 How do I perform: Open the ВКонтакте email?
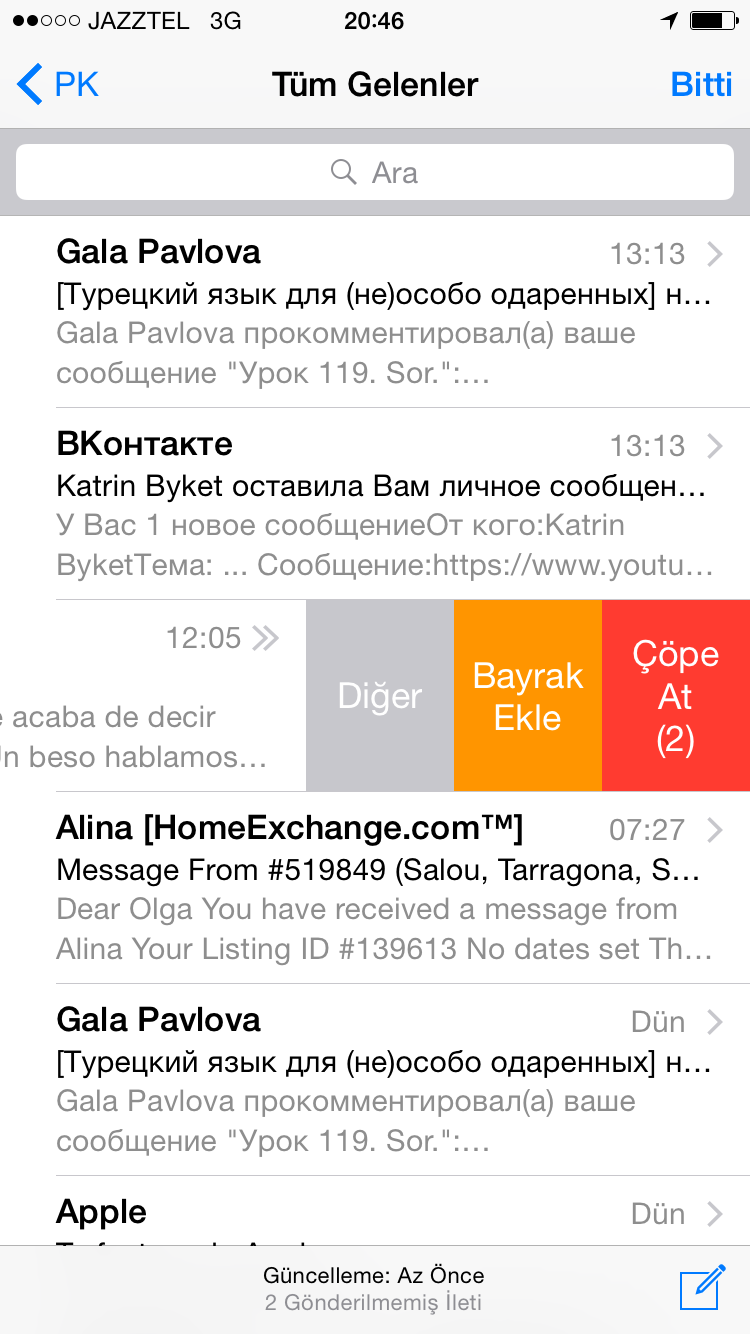[x=380, y=504]
